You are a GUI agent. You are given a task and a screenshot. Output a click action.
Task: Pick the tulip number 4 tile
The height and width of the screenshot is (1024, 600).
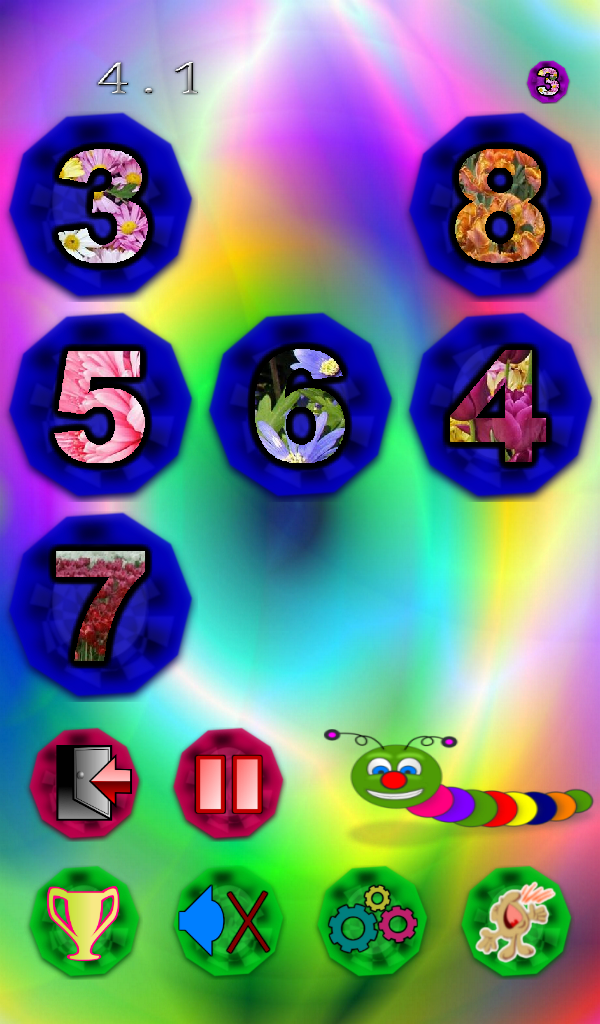click(501, 405)
